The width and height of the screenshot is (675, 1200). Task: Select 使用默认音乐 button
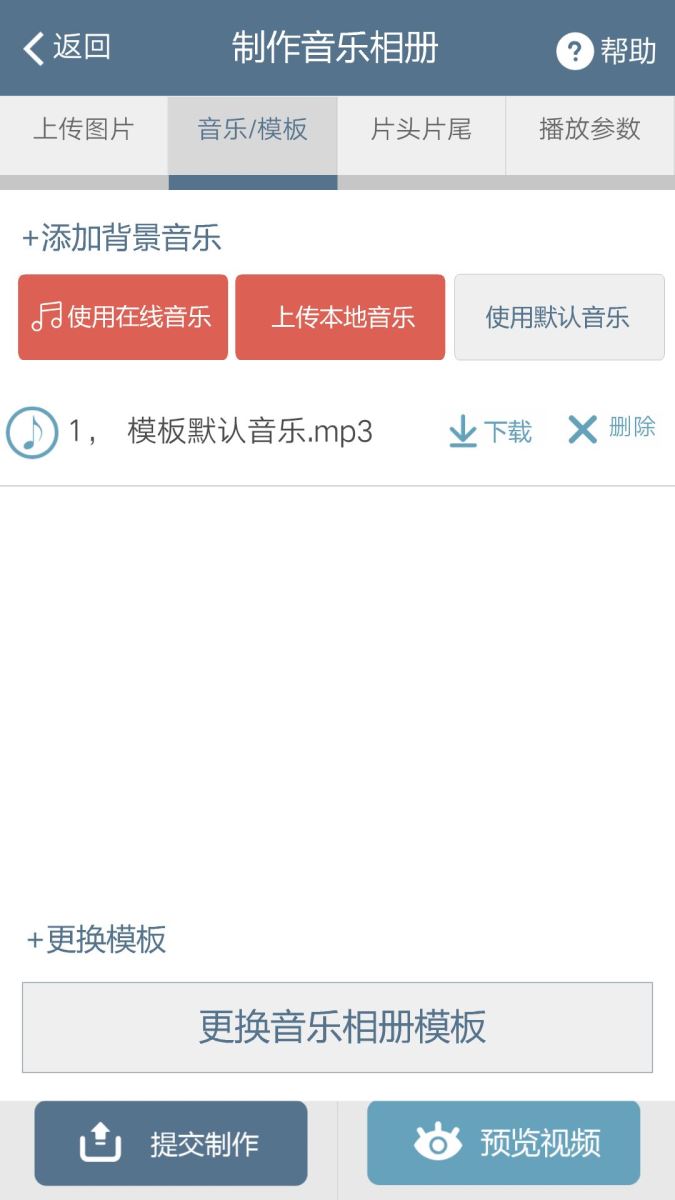coord(559,317)
